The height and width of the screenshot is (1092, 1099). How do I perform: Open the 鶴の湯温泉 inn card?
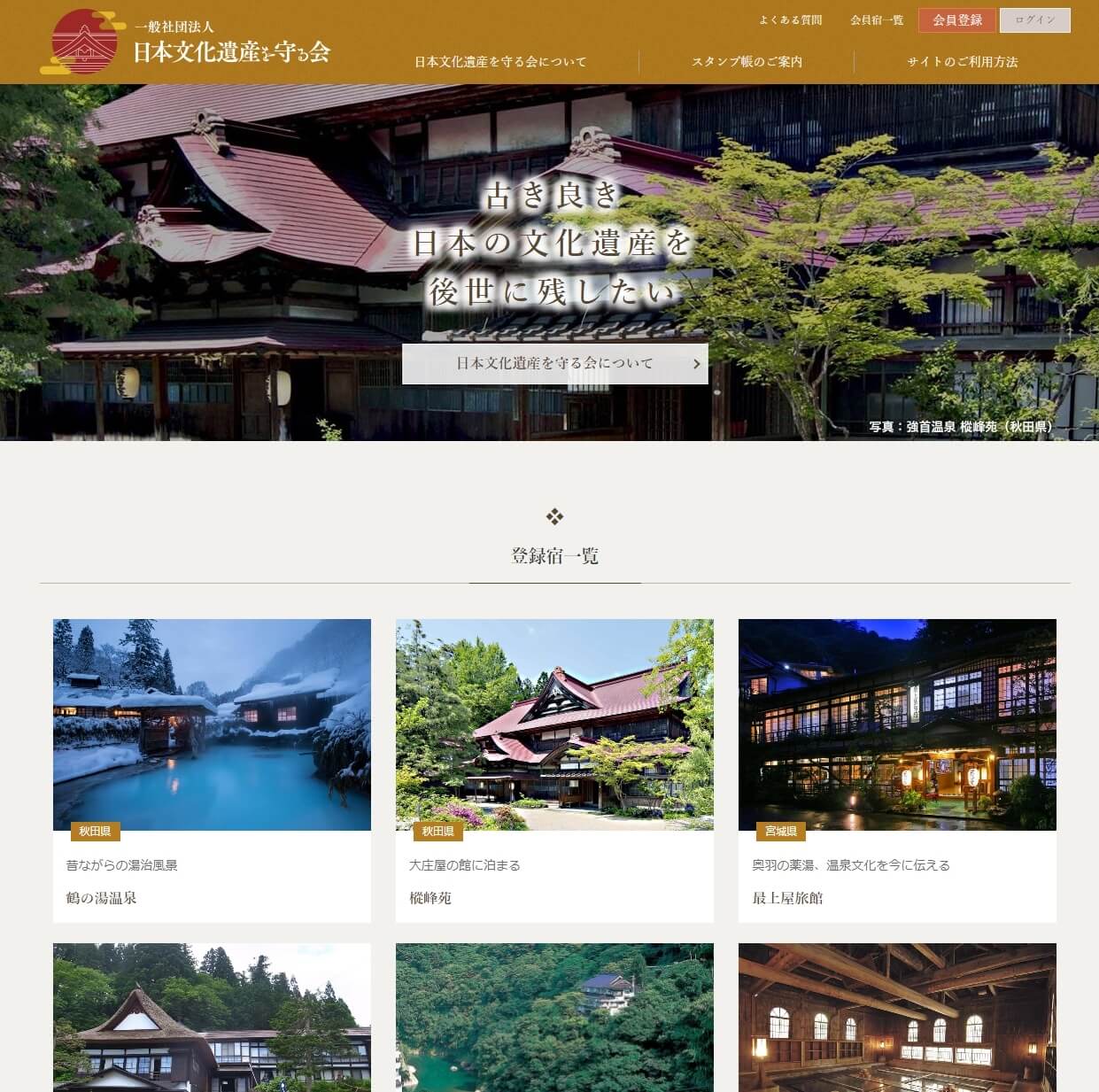(212, 770)
